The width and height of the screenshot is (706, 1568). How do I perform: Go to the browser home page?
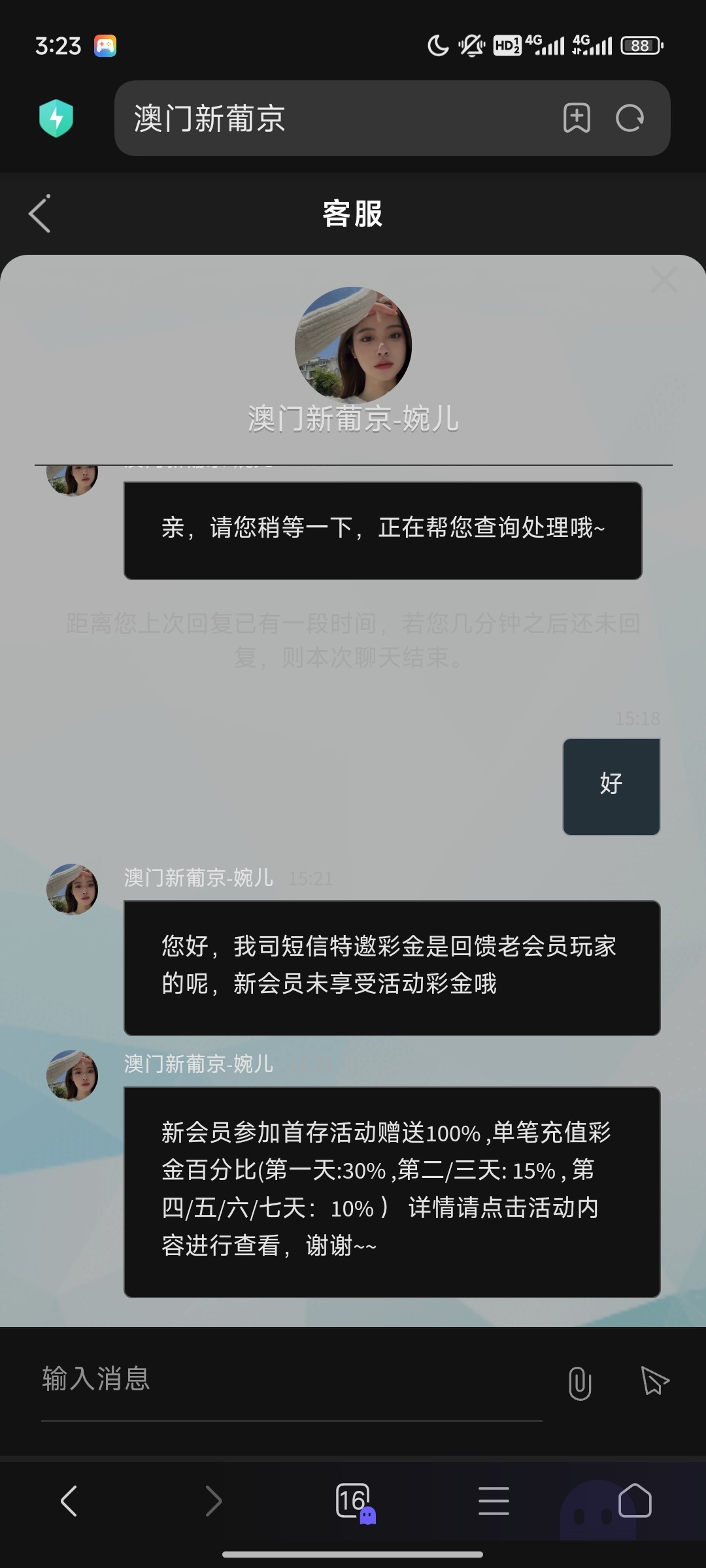click(635, 1501)
